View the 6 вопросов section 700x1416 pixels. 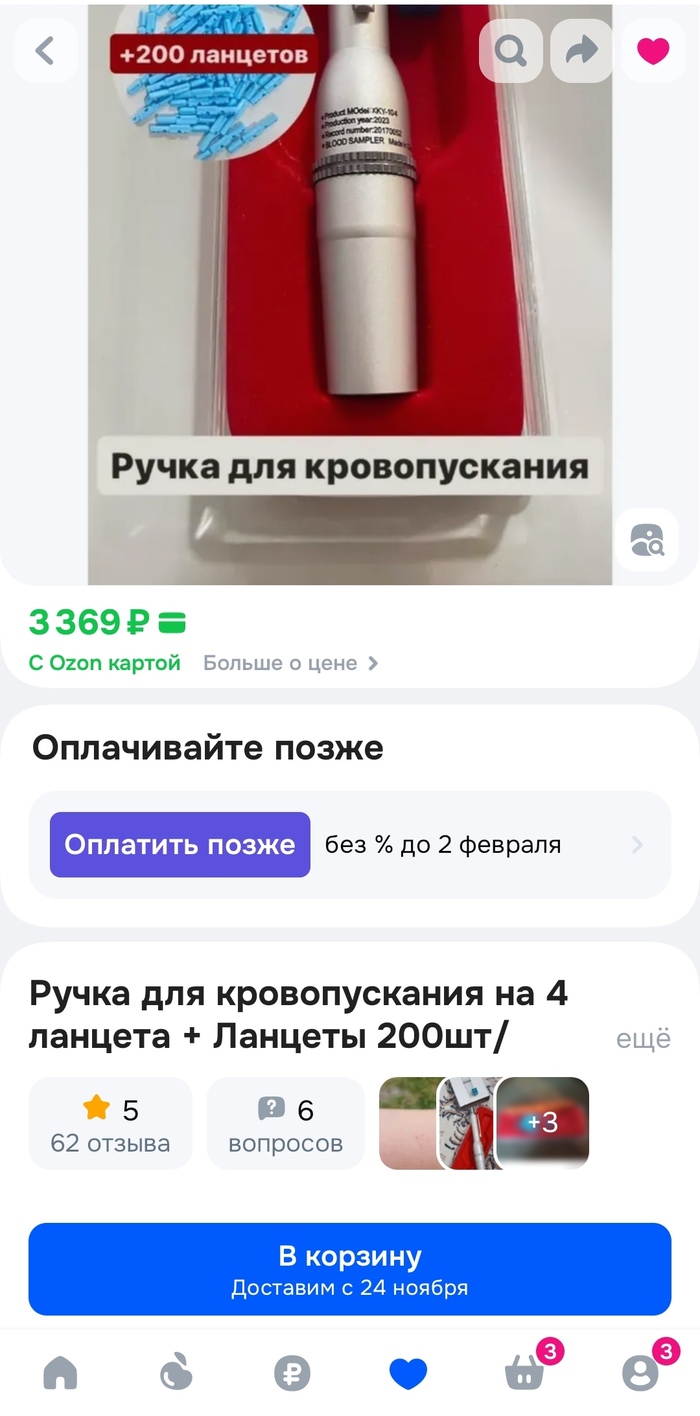(286, 1124)
